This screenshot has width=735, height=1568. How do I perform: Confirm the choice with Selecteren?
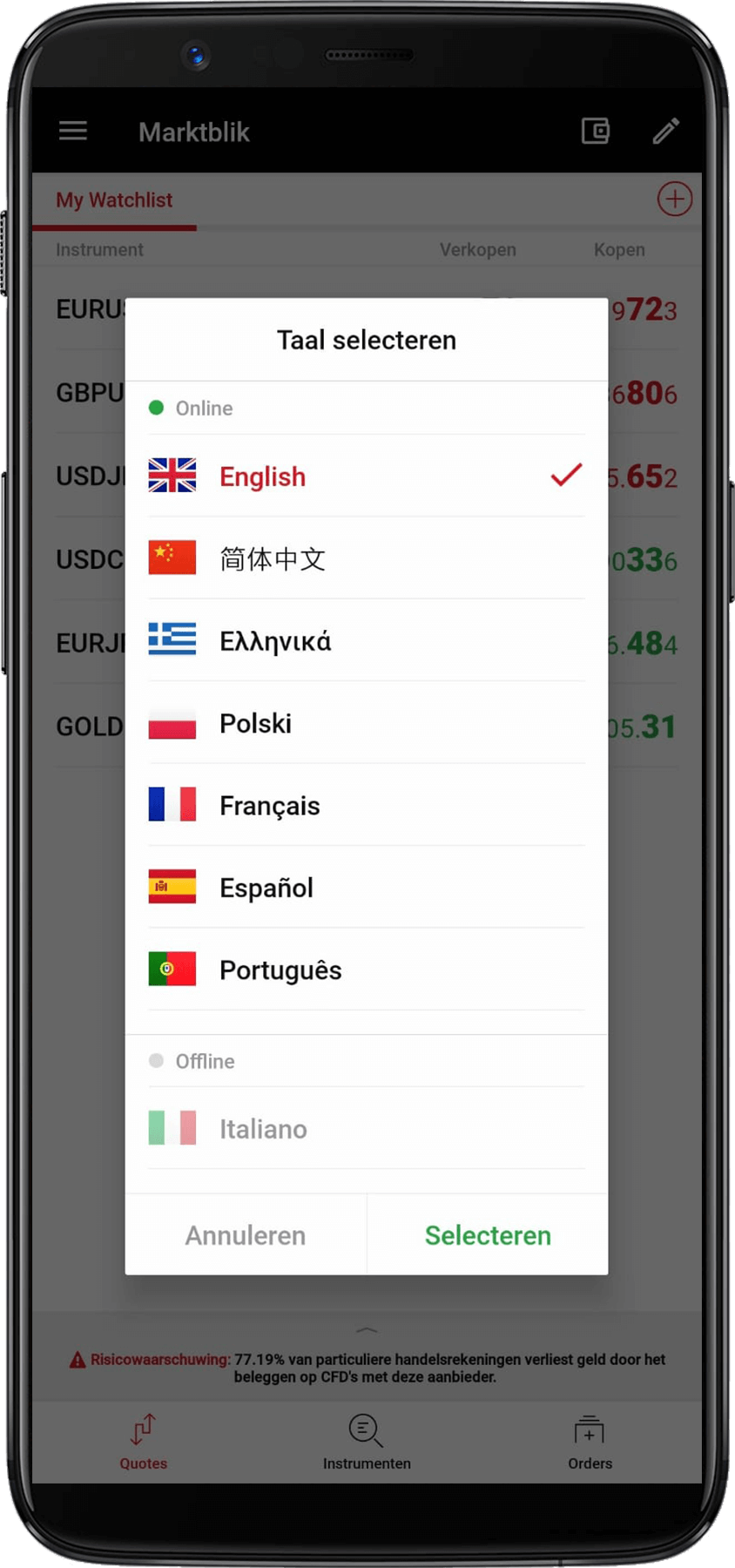488,1235
